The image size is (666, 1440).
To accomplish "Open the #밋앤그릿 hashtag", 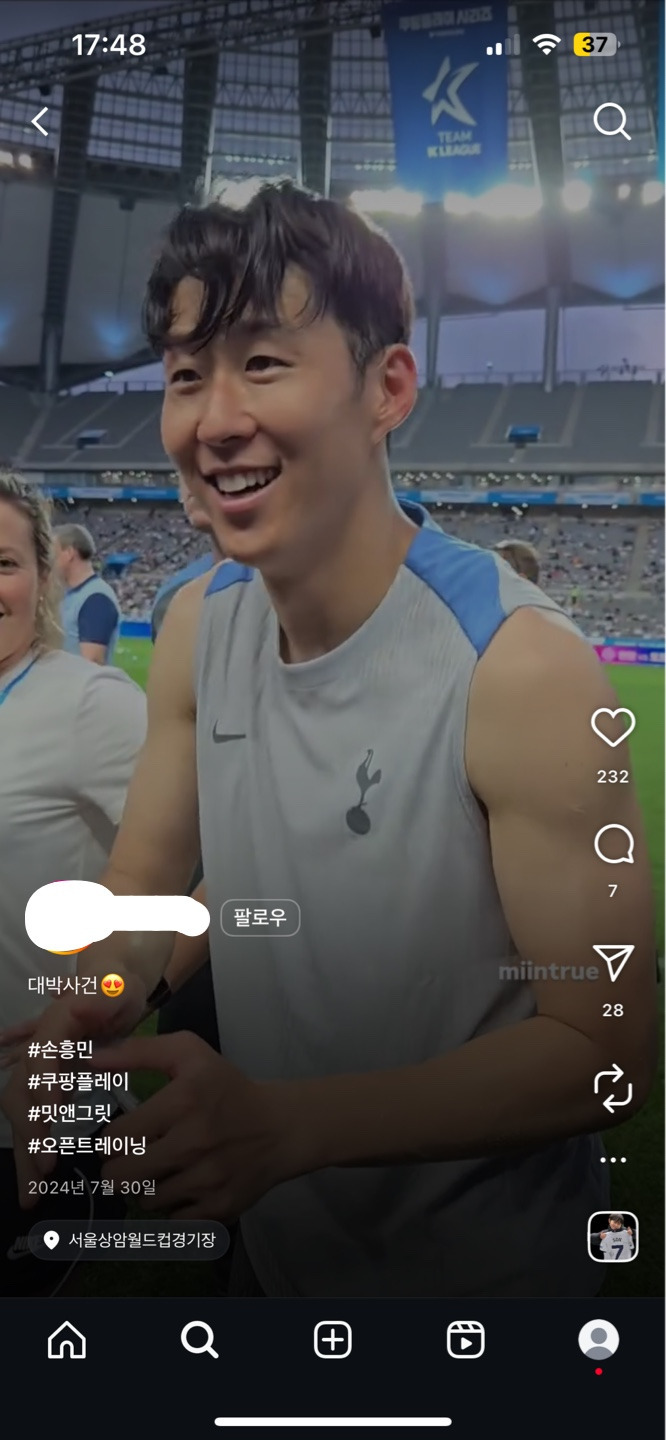I will [x=70, y=1113].
